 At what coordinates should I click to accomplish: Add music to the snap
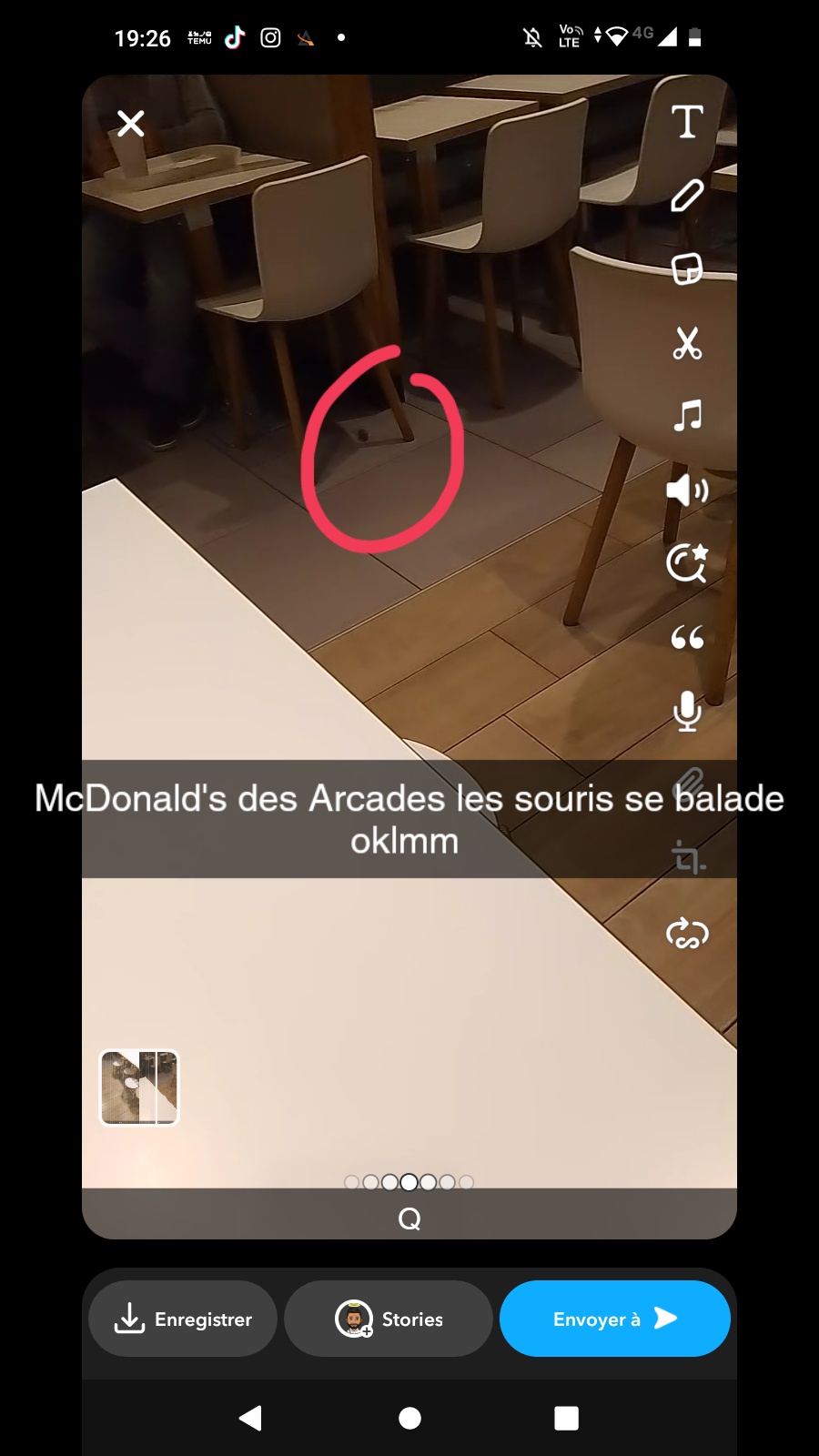pyautogui.click(x=687, y=416)
